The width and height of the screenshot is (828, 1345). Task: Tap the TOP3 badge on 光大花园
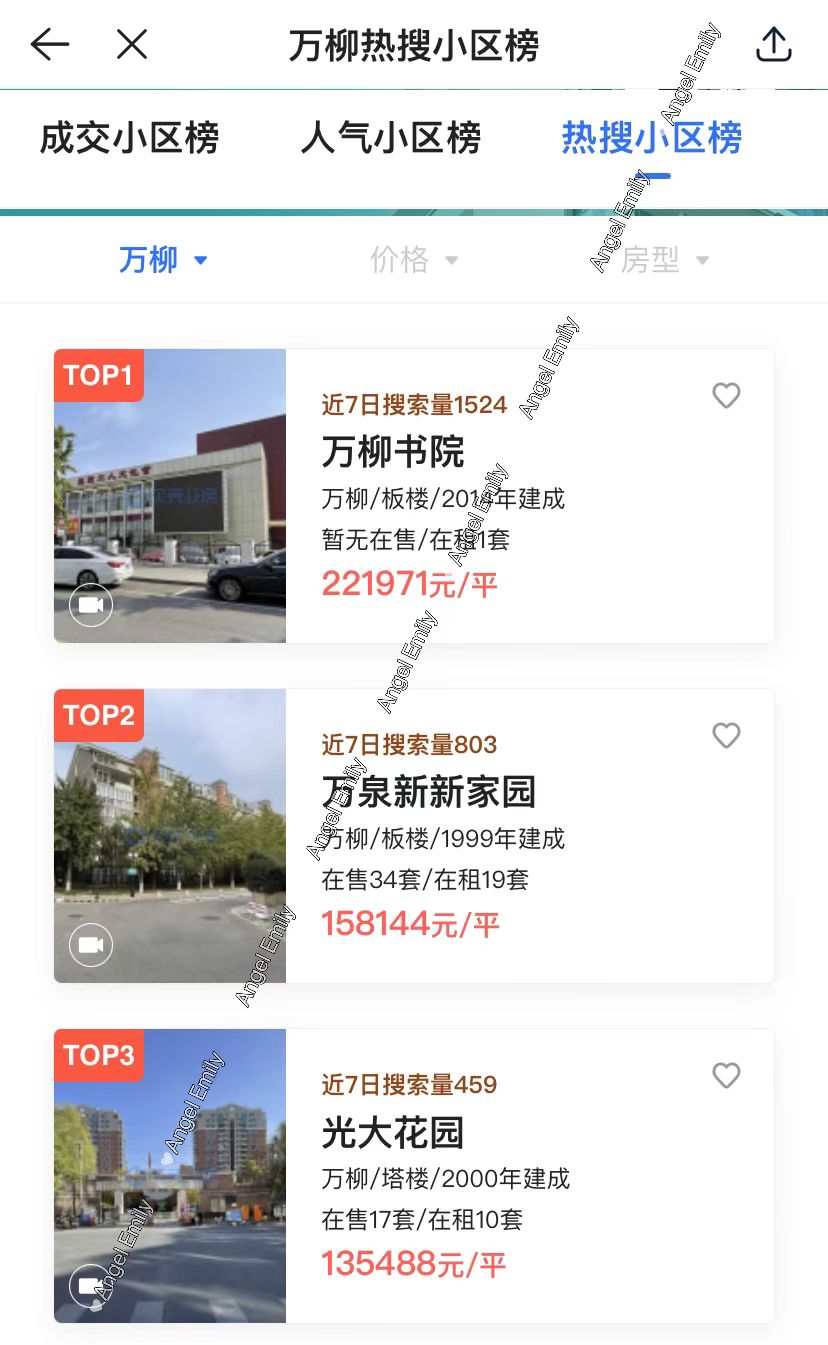point(98,1055)
